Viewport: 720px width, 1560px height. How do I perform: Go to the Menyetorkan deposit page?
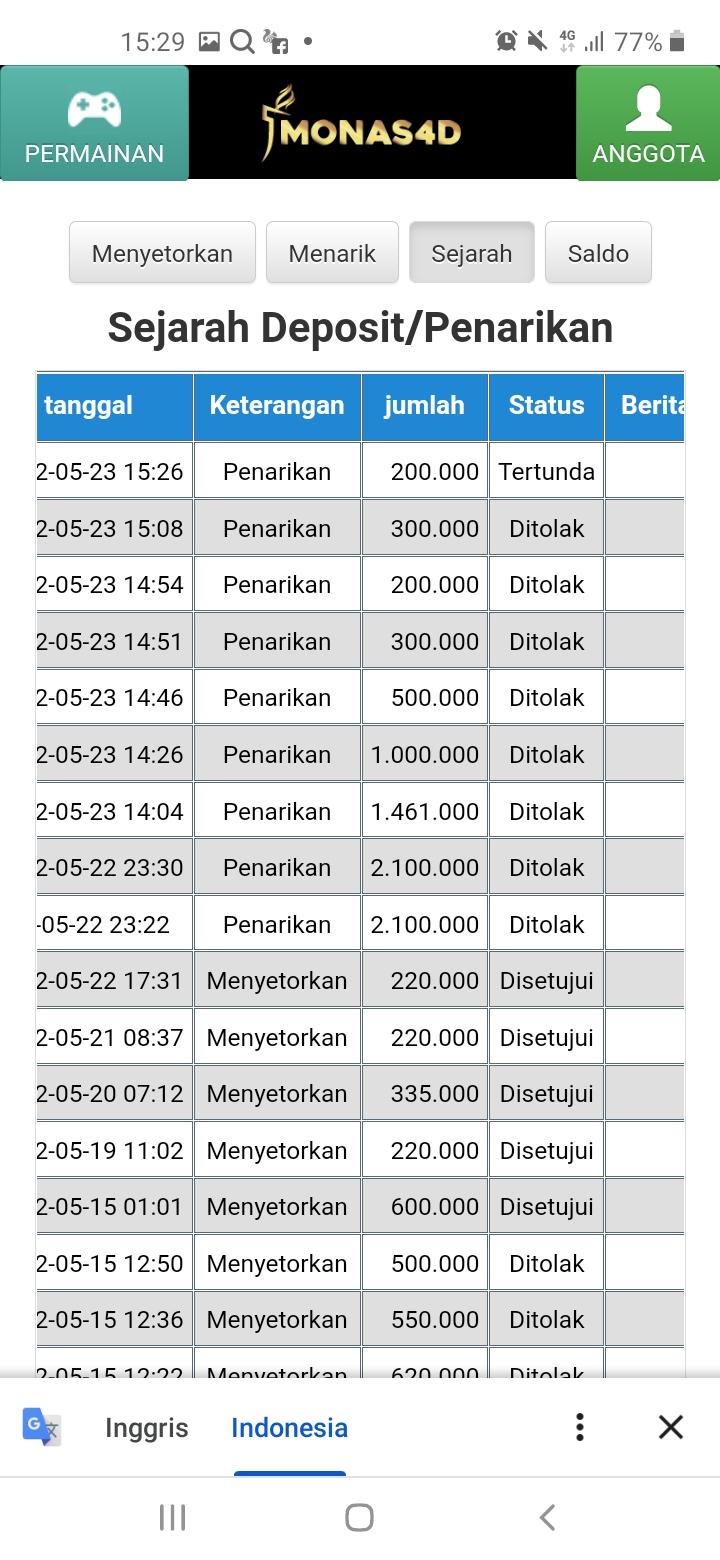(162, 253)
